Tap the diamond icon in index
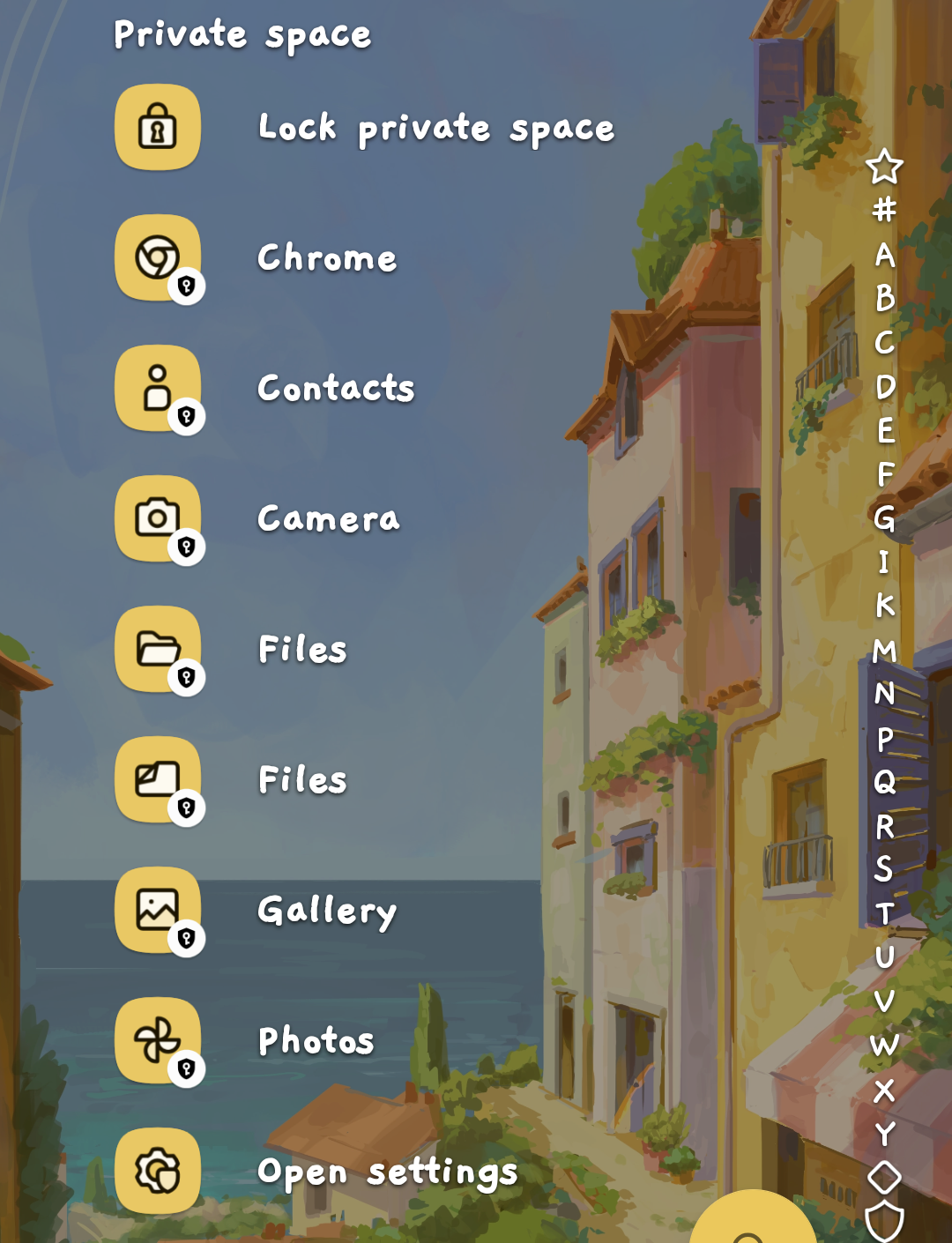The height and width of the screenshot is (1243, 952). pos(884,1177)
